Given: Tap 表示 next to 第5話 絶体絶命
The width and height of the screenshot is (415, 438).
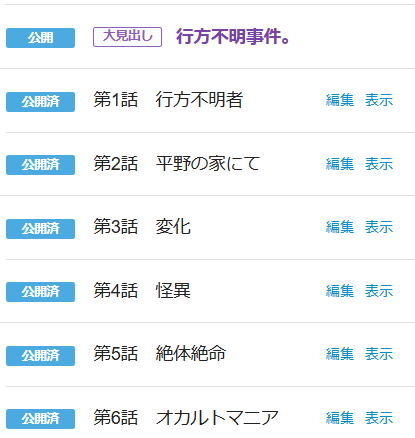Looking at the screenshot, I should click(379, 354).
